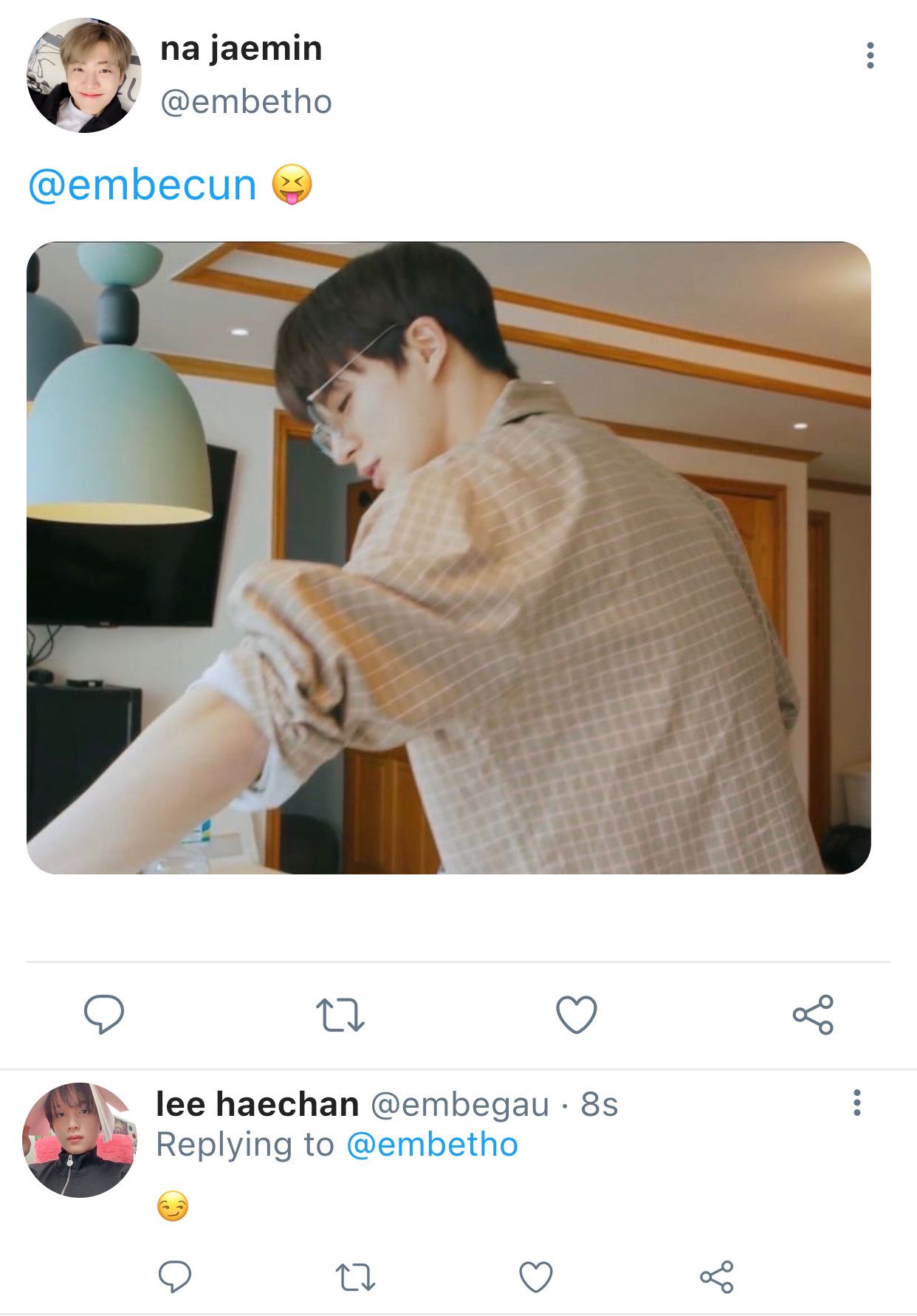This screenshot has width=917, height=1316.
Task: Retweet na jaemin's tweet
Action: tap(340, 1015)
